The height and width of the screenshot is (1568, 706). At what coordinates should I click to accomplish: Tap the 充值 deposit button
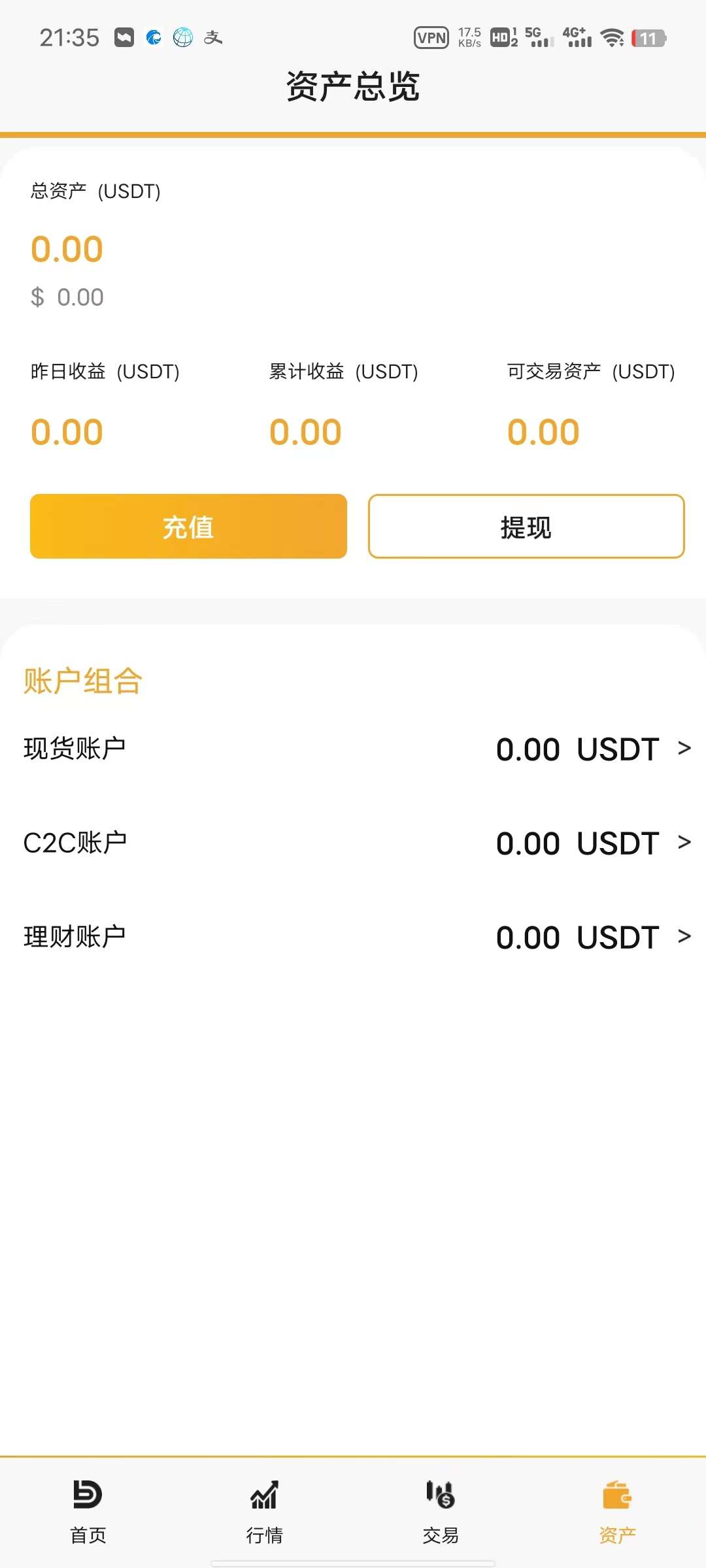(x=188, y=527)
